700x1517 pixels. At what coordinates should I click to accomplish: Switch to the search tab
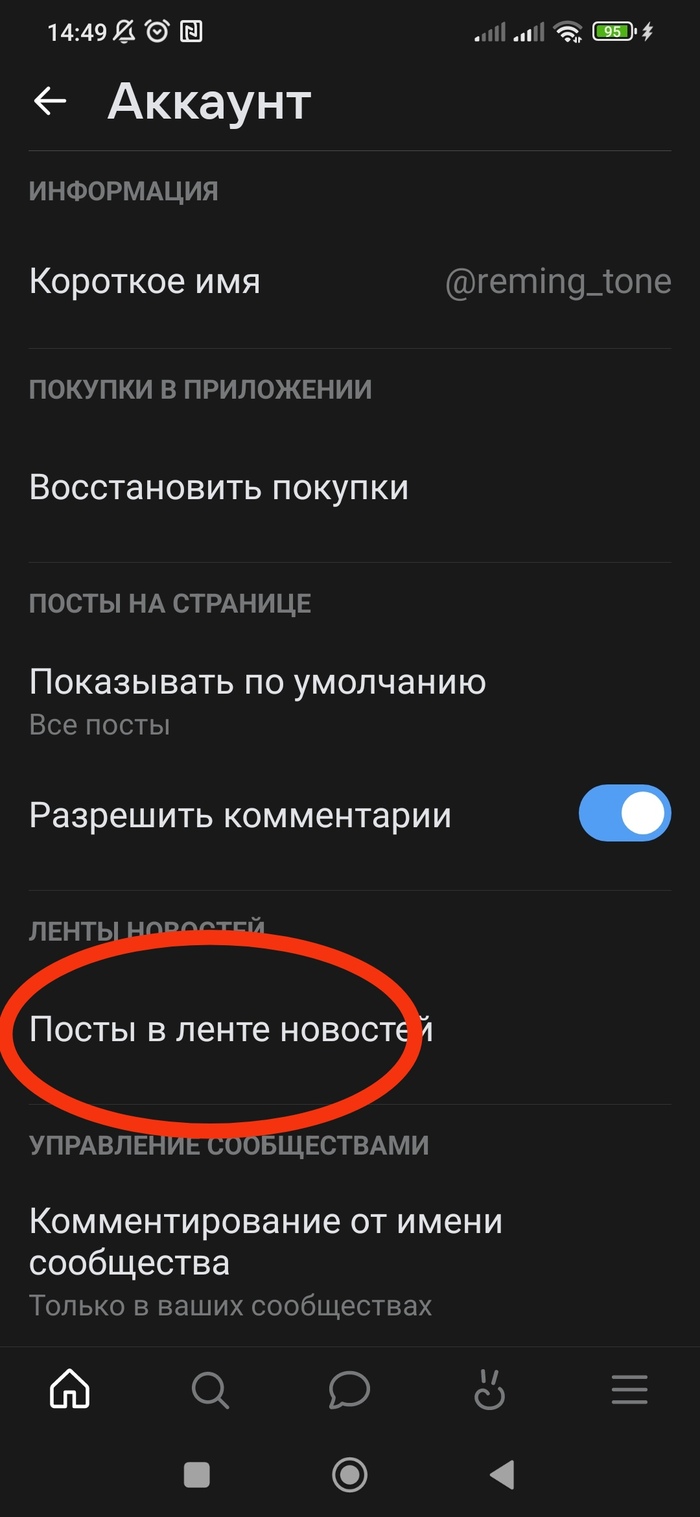(210, 1390)
